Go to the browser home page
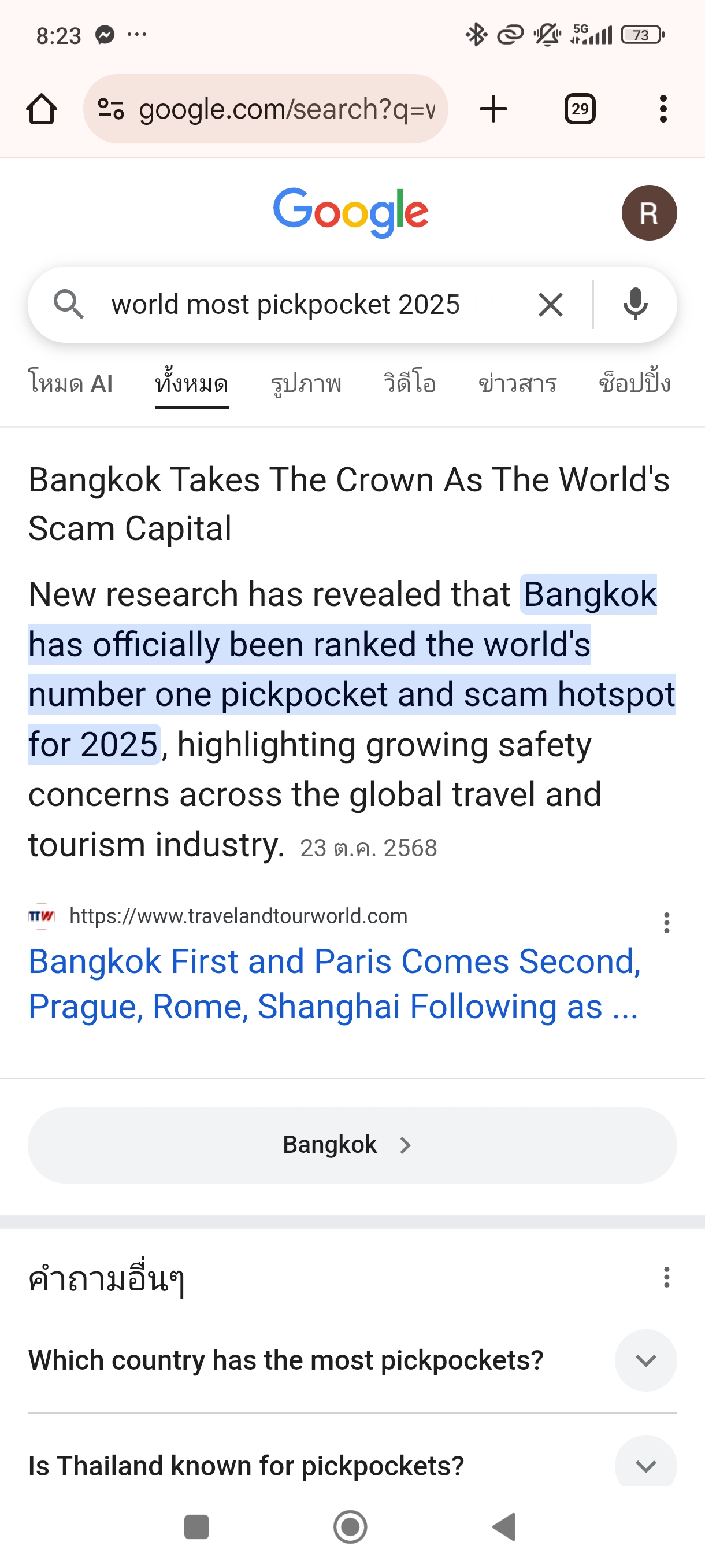705x1568 pixels. pyautogui.click(x=42, y=110)
